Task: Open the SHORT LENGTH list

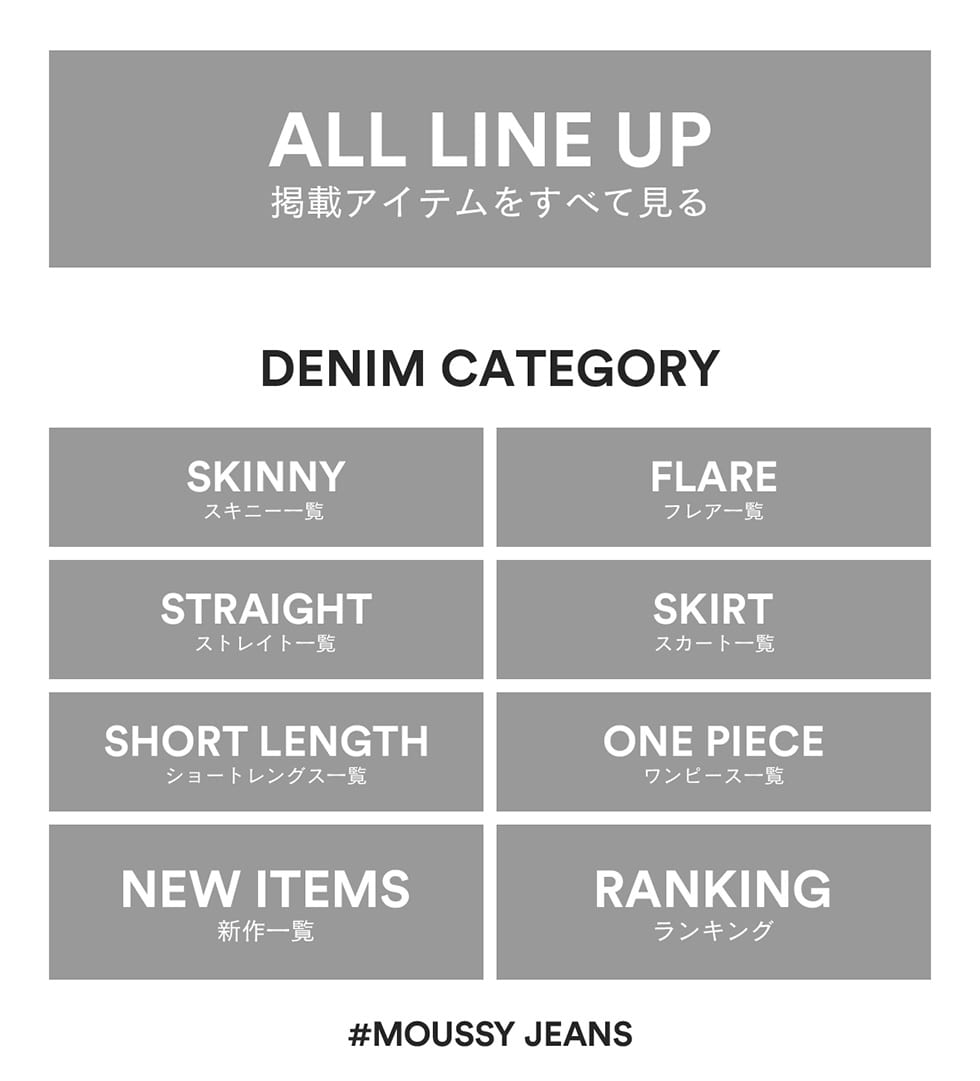Action: coord(266,752)
